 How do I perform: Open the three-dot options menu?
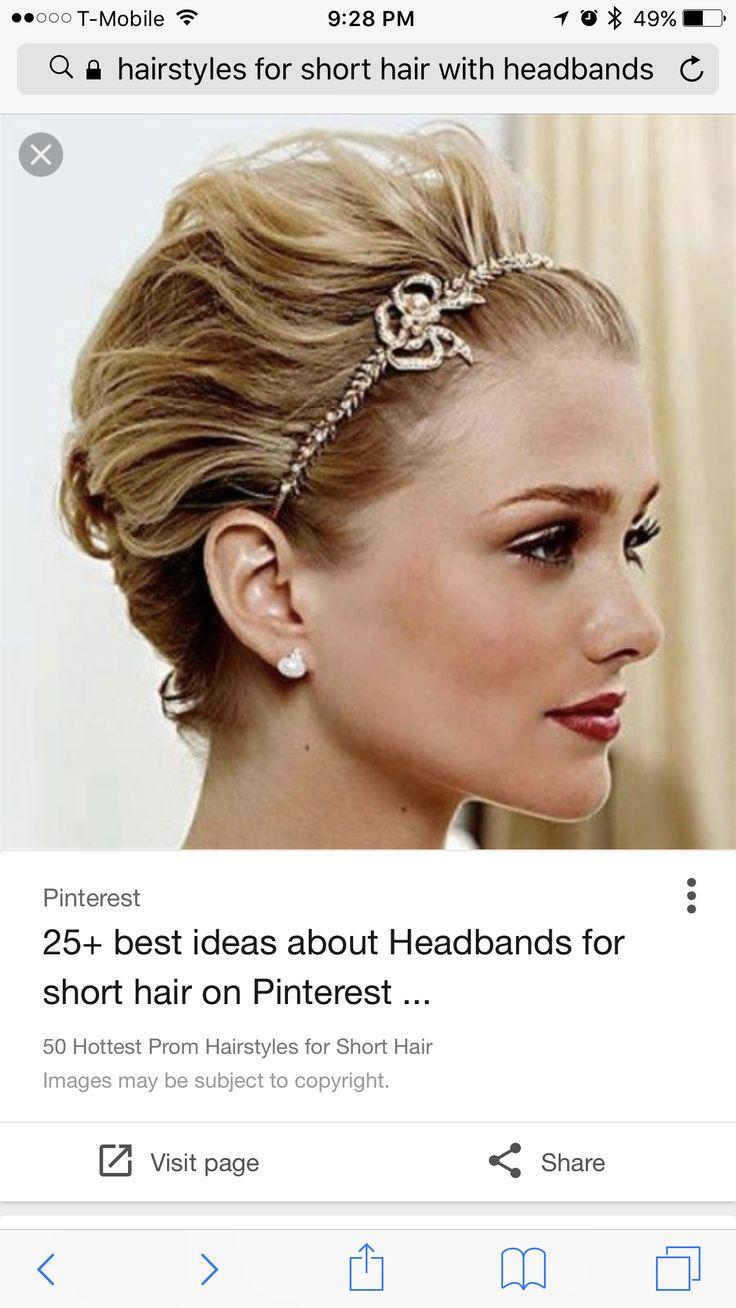tap(691, 896)
